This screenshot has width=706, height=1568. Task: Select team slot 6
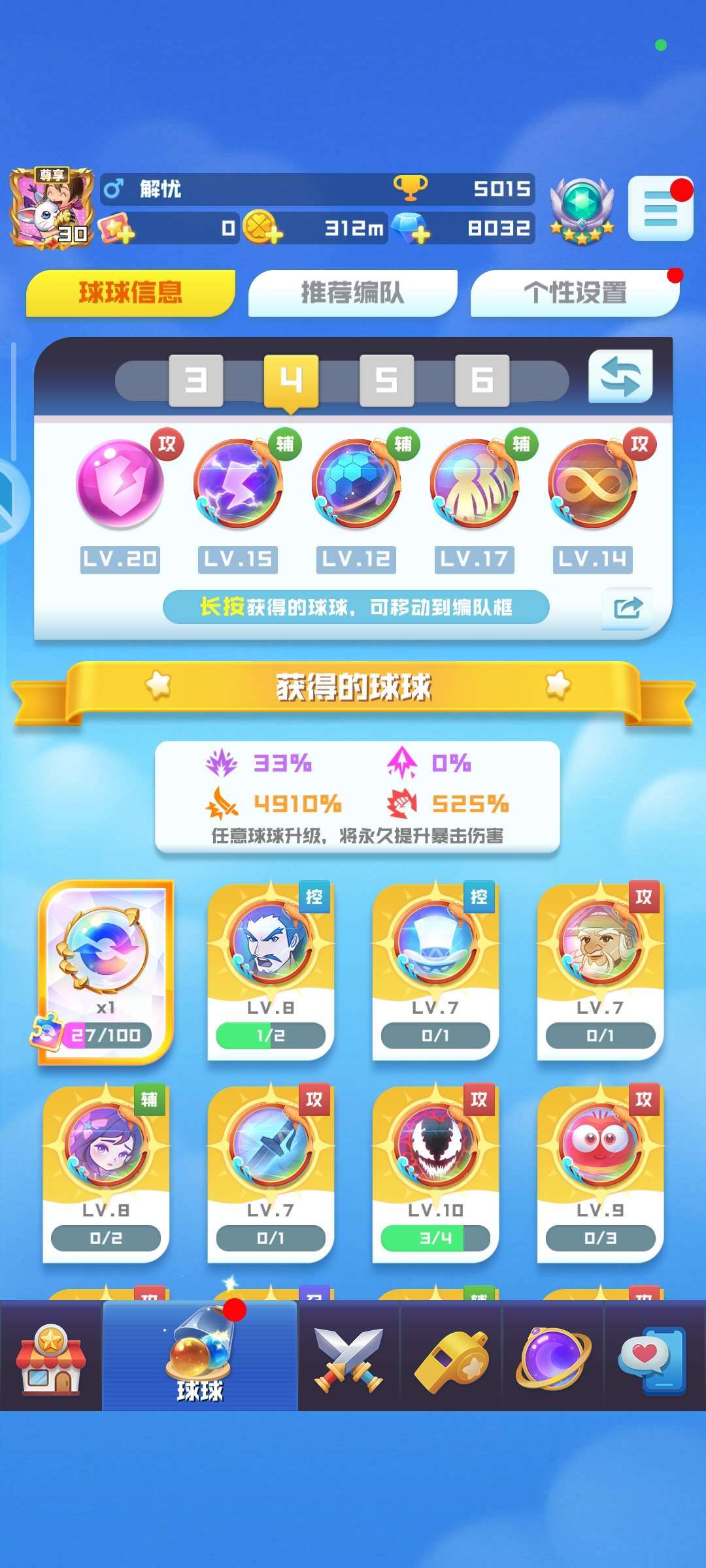[482, 380]
